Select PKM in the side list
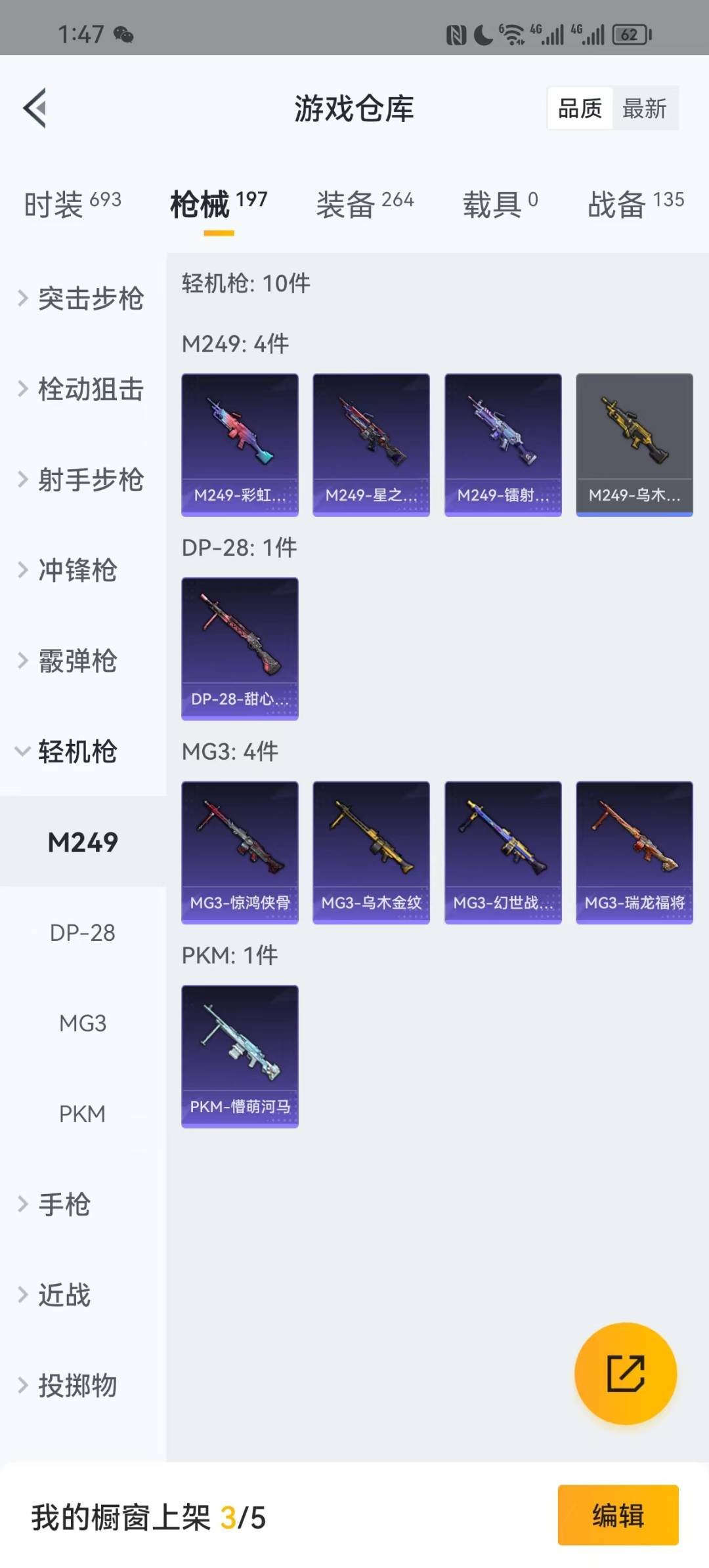The width and height of the screenshot is (709, 1568). pyautogui.click(x=83, y=1113)
